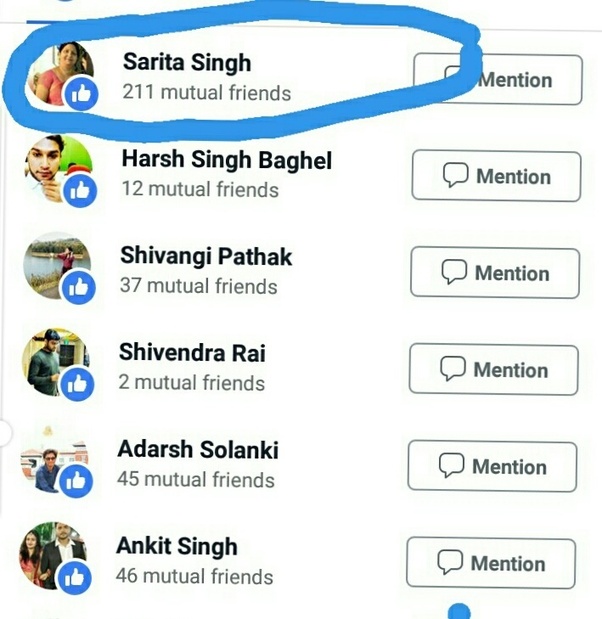Viewport: 602px width, 619px height.
Task: Mention Adarsh Solanki
Action: 492,466
